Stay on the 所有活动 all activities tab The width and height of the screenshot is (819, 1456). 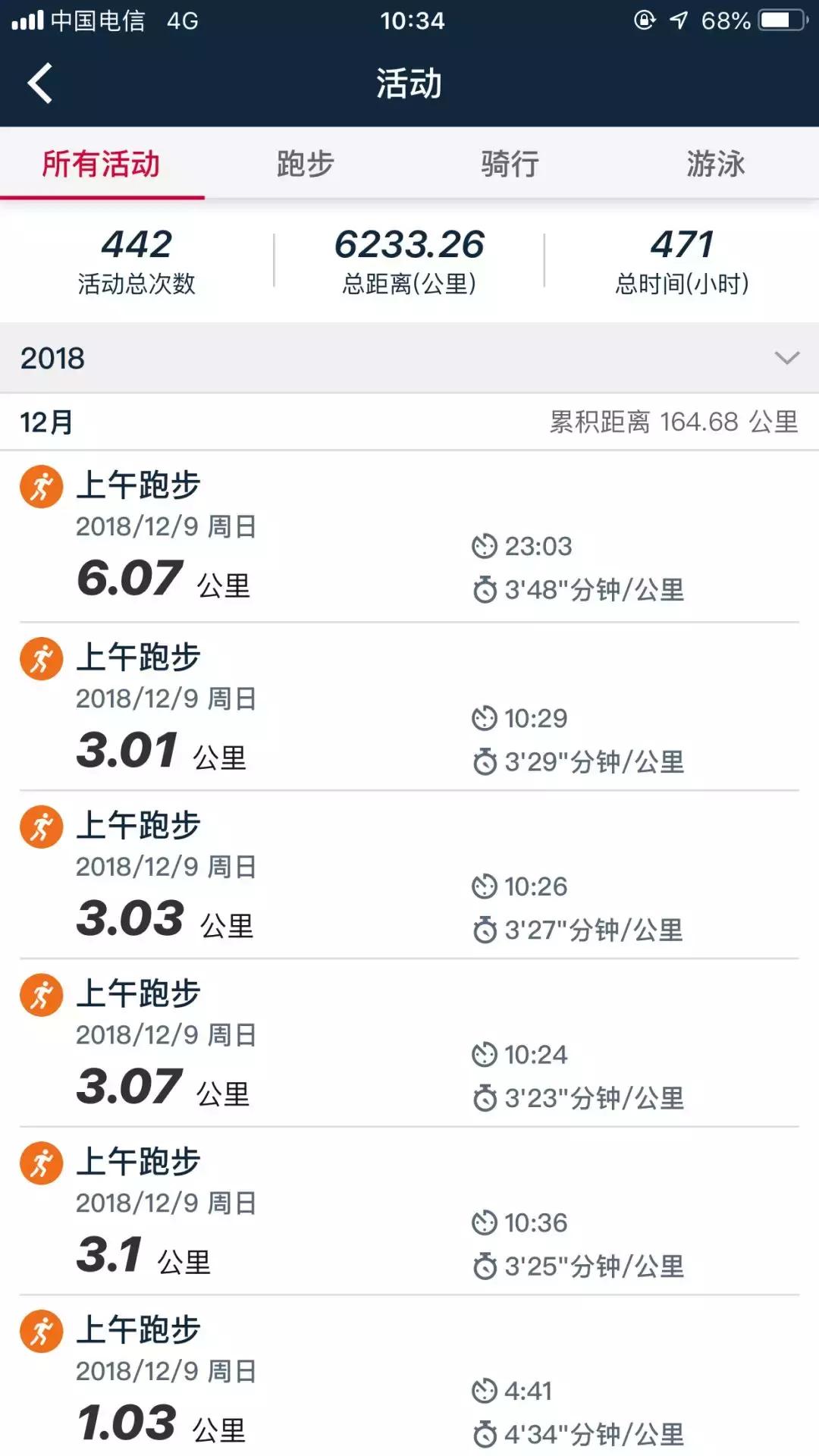(102, 164)
